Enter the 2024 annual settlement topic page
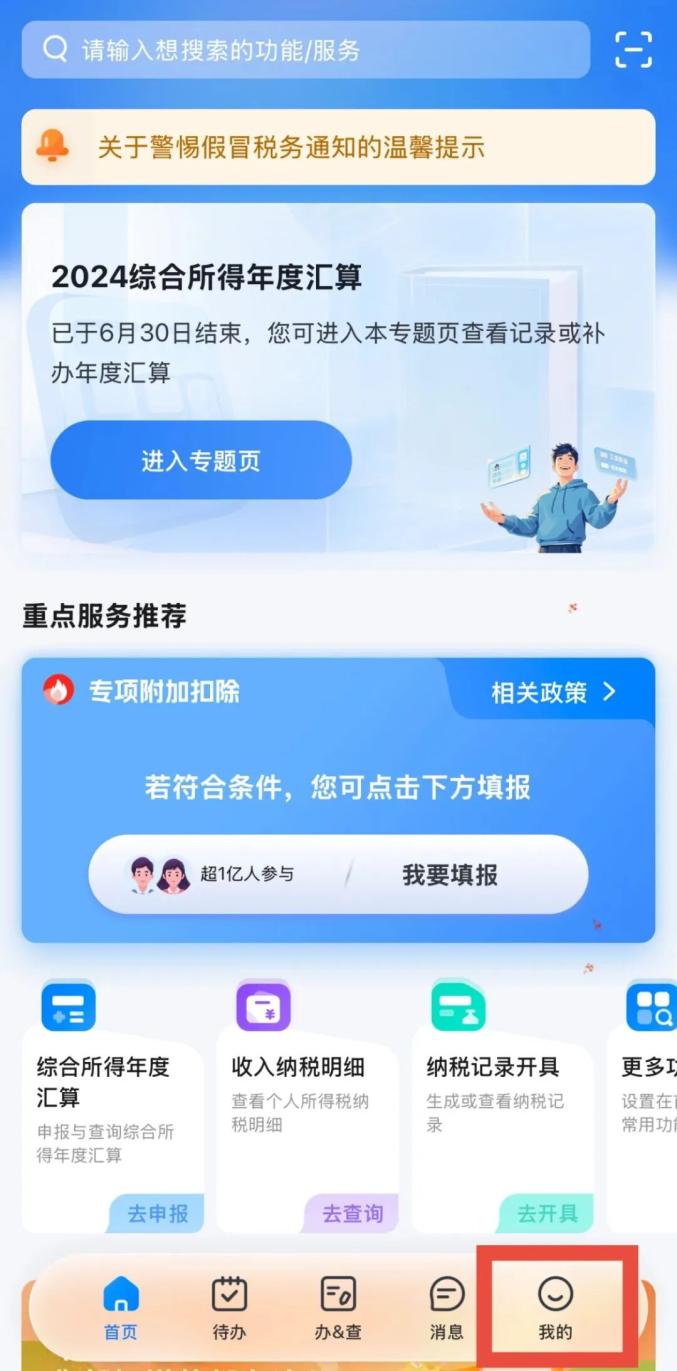 pyautogui.click(x=201, y=460)
